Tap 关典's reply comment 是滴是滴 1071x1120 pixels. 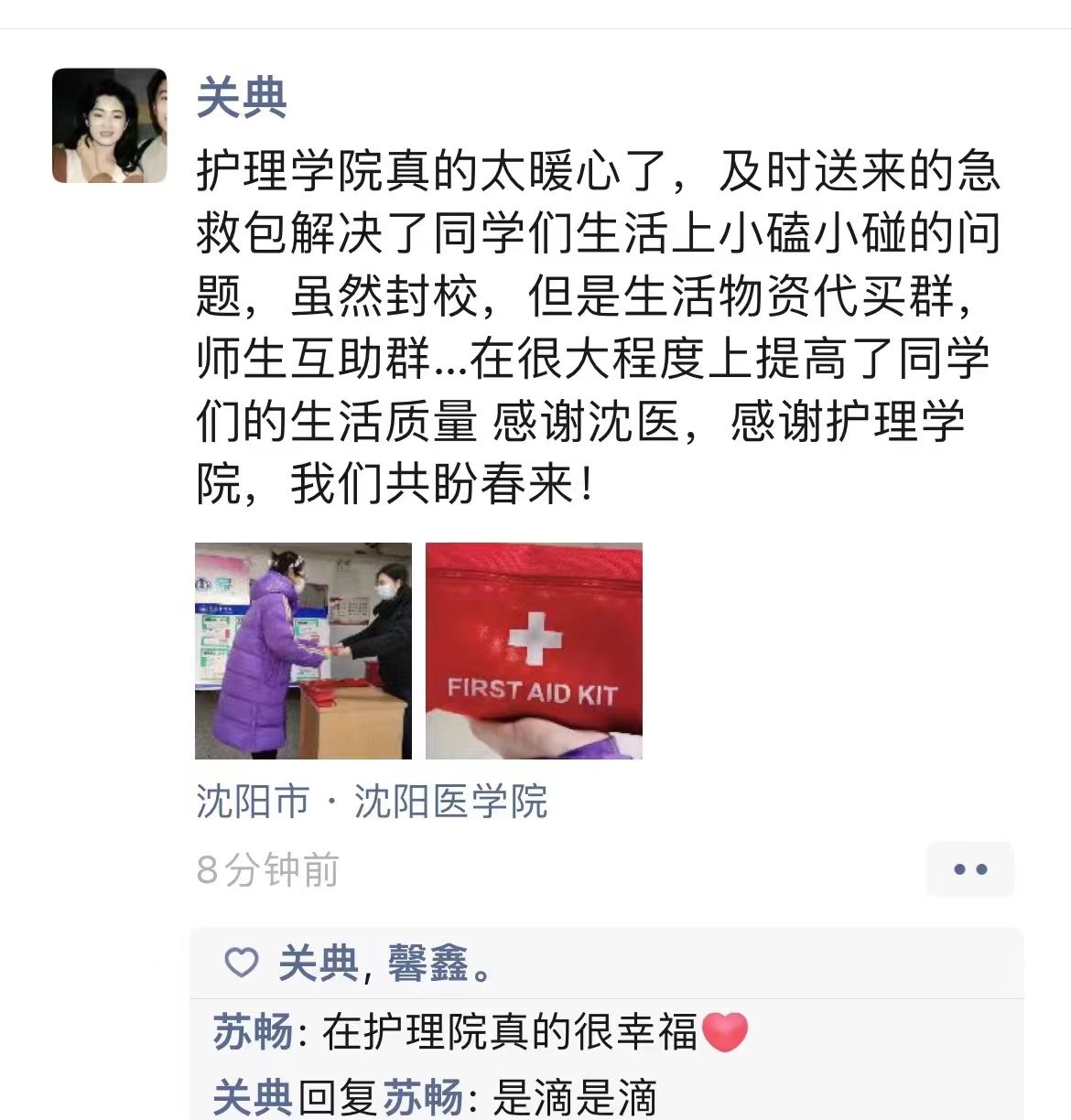pyautogui.click(x=574, y=1097)
